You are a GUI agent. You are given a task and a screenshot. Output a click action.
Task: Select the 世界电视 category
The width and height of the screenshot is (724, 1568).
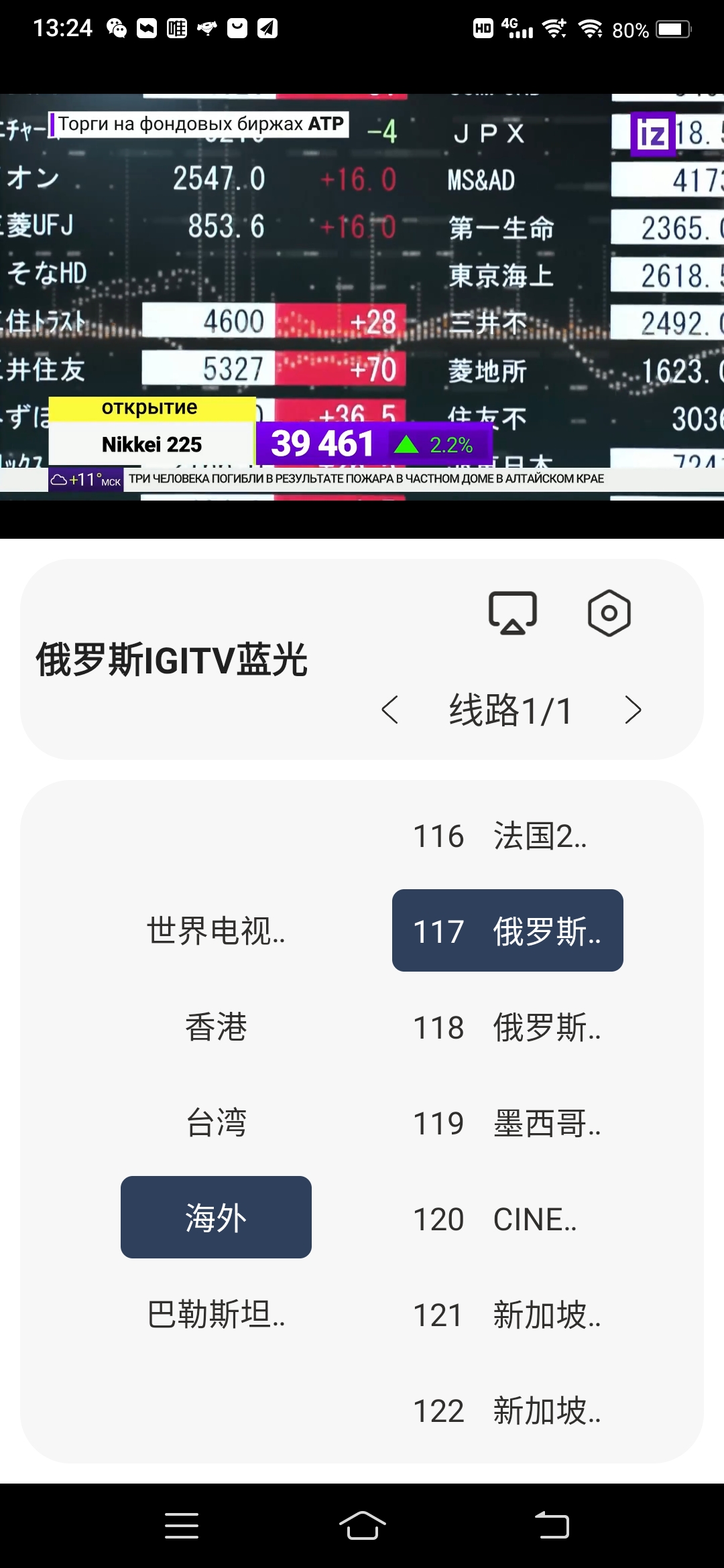(216, 931)
